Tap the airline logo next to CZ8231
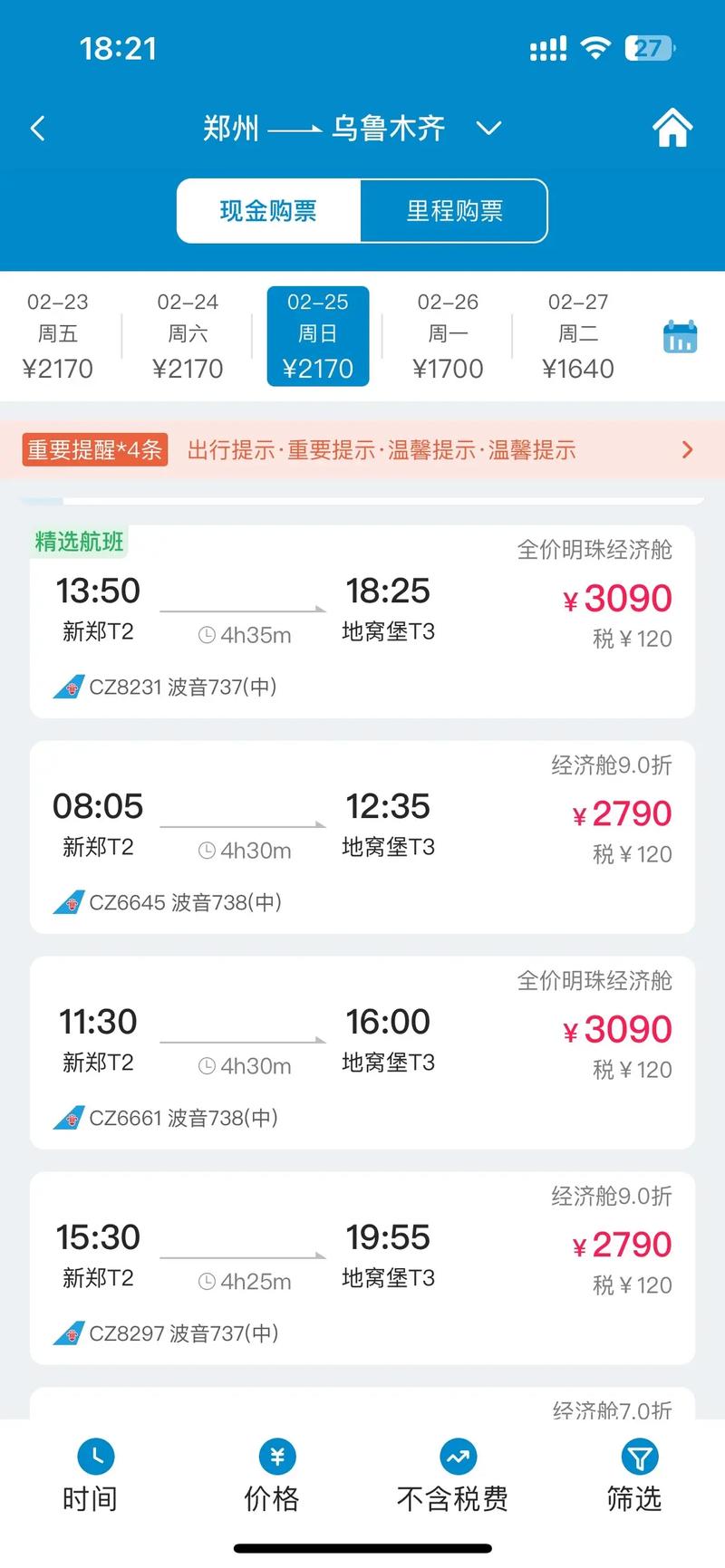 [67, 687]
